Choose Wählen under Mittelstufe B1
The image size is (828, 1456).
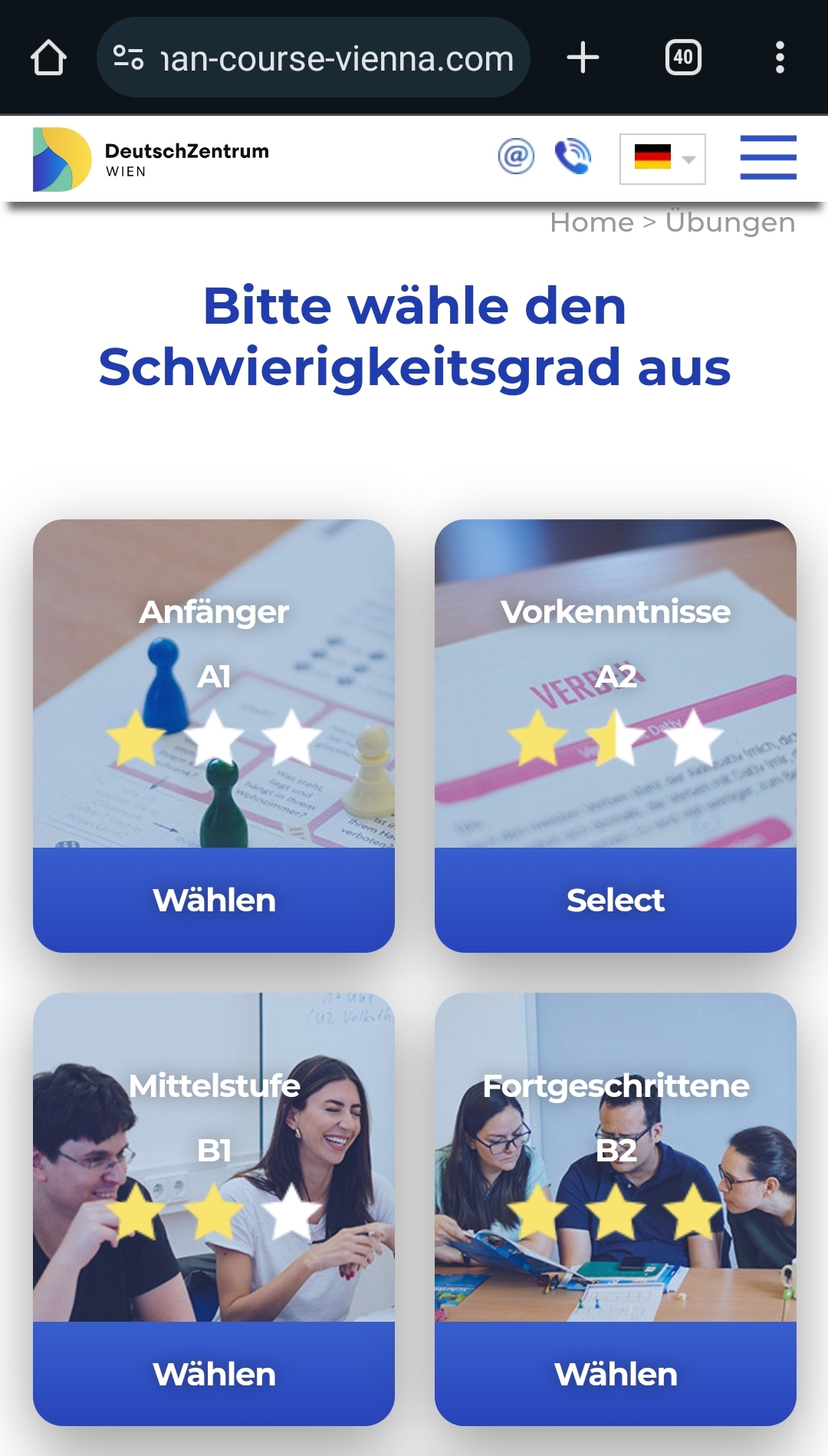click(x=214, y=1374)
